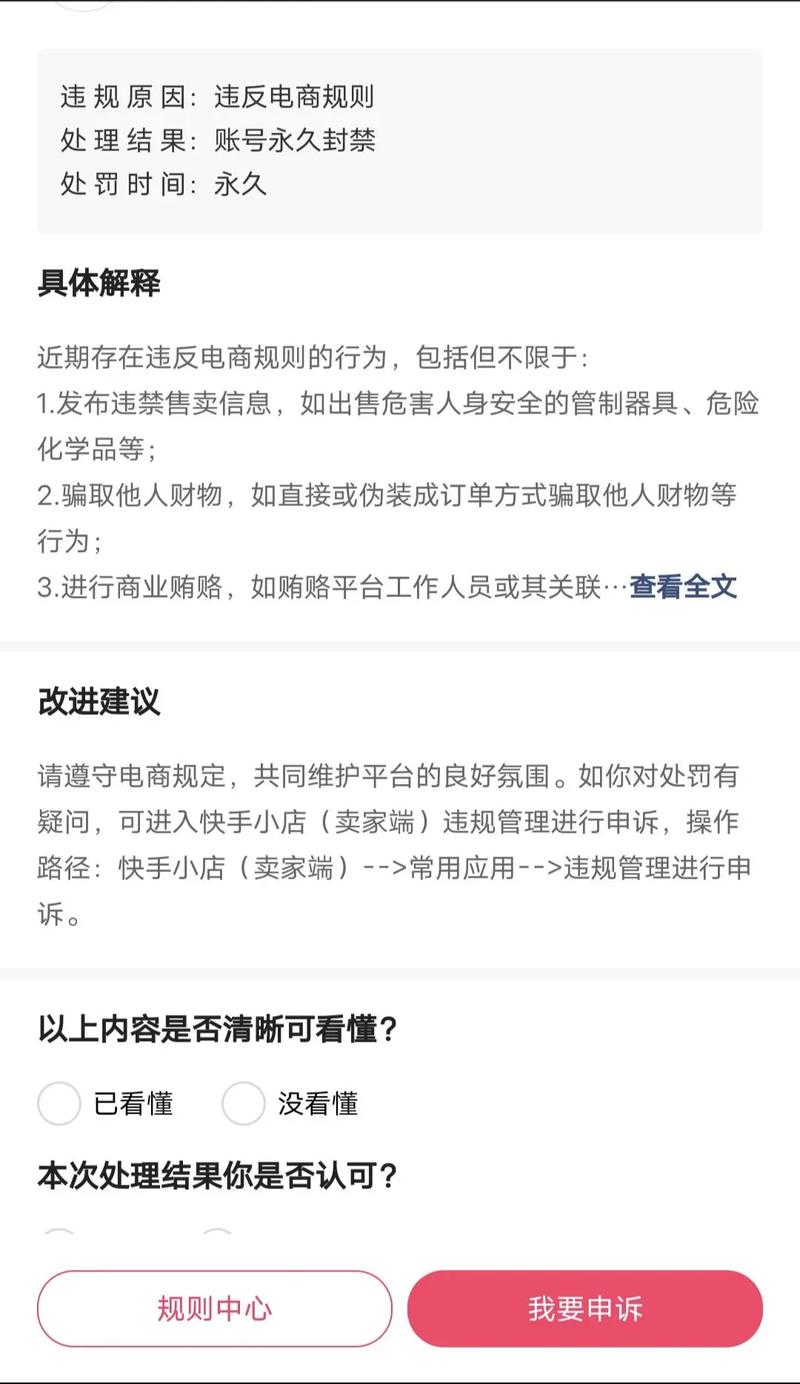
Task: Tap the 处罚时间 row showing 永久
Action: point(185,187)
